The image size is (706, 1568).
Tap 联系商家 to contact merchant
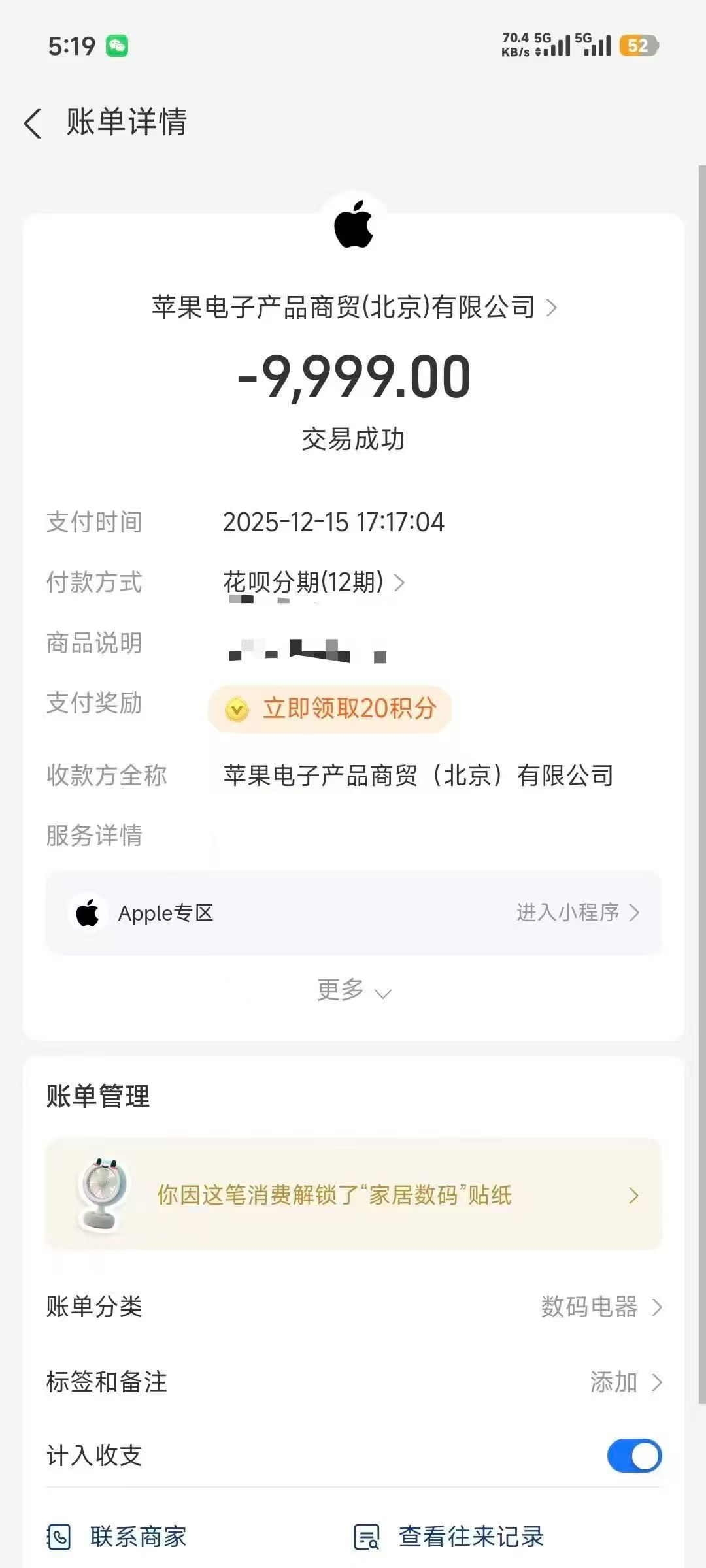[x=118, y=1537]
